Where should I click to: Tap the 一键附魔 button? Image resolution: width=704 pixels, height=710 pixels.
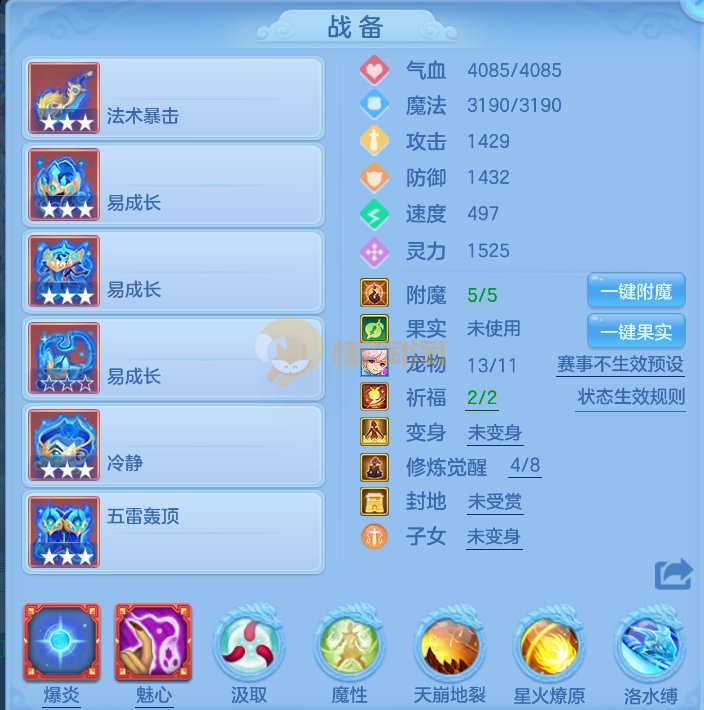pos(636,293)
